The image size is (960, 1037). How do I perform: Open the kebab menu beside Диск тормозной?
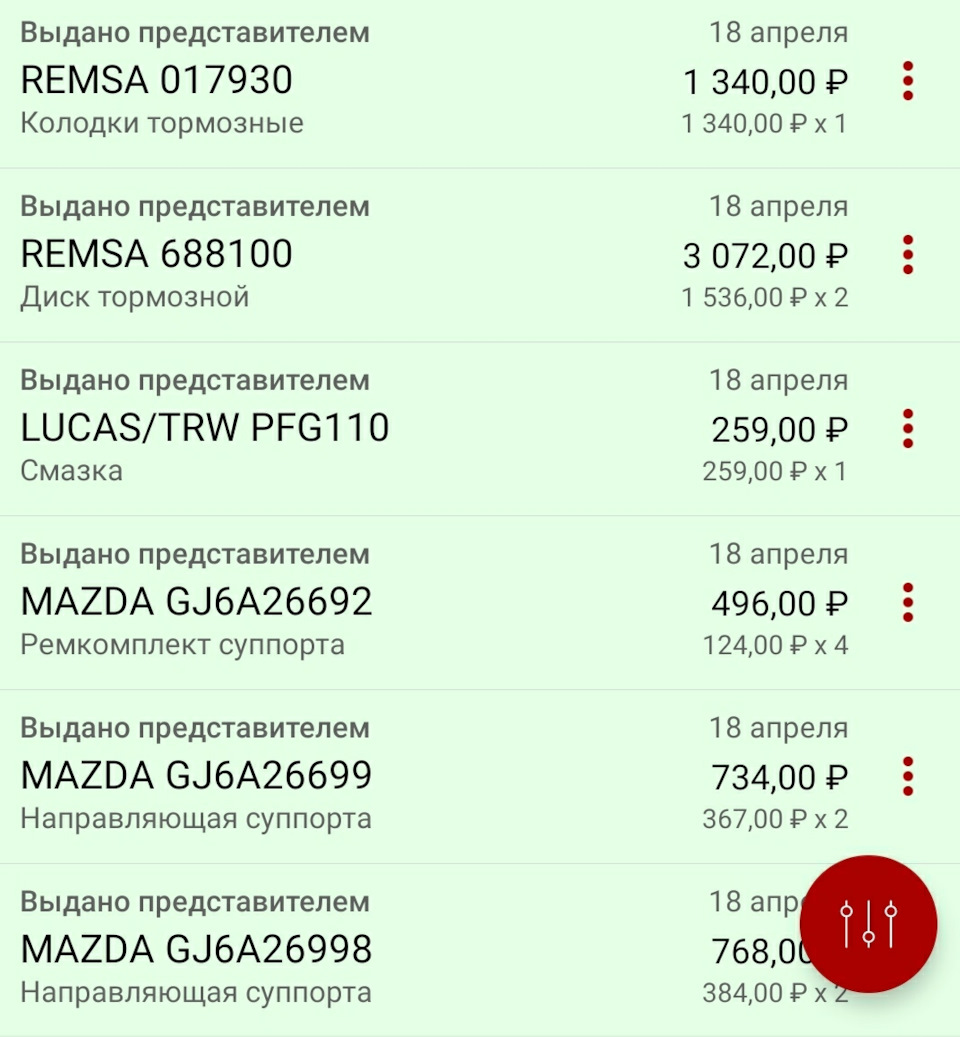click(907, 255)
